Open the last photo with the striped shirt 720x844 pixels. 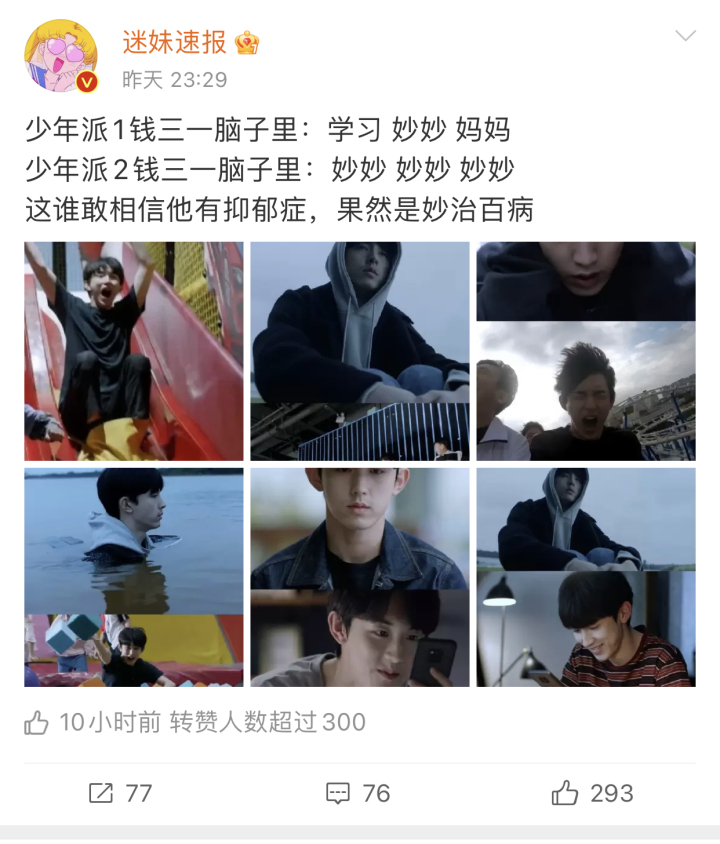[585, 577]
